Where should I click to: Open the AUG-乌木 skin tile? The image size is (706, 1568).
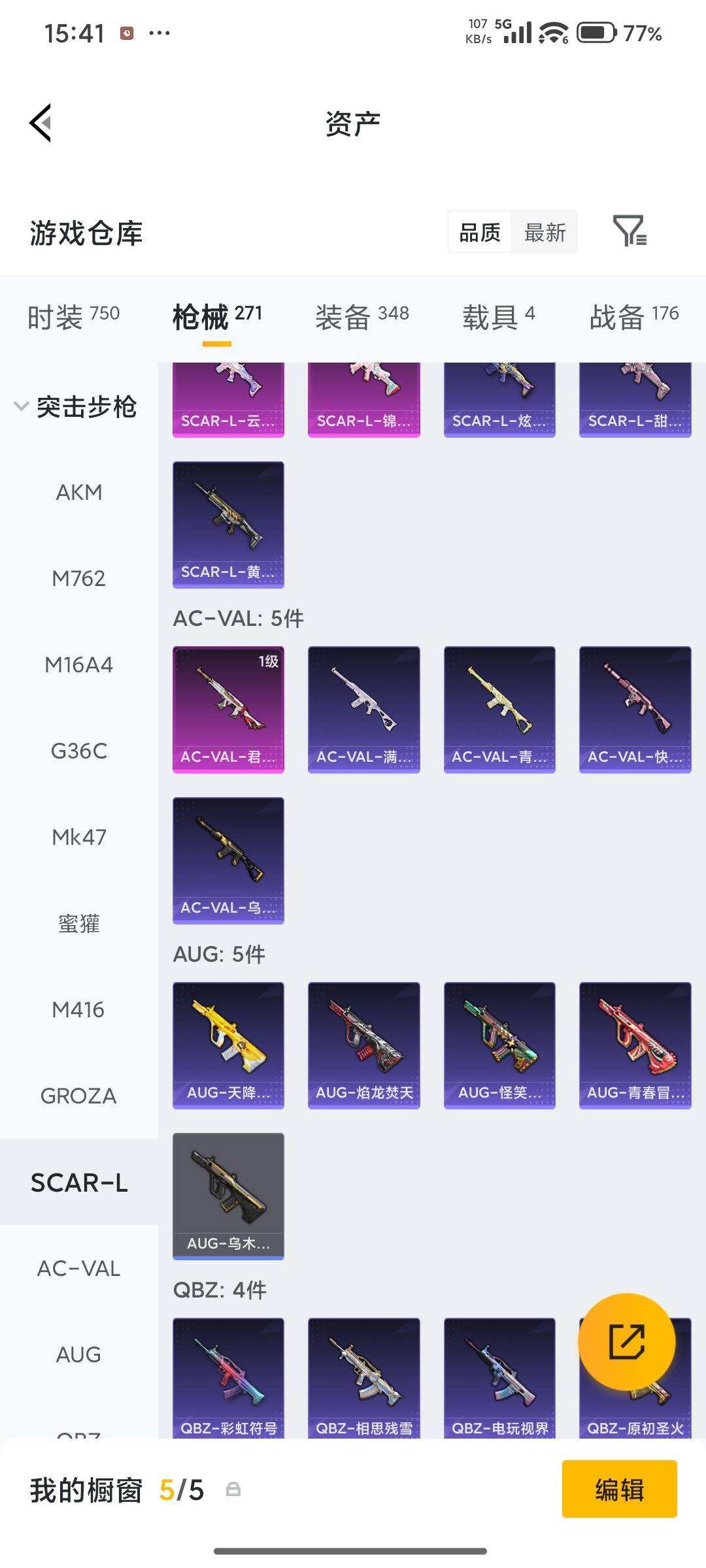228,1196
